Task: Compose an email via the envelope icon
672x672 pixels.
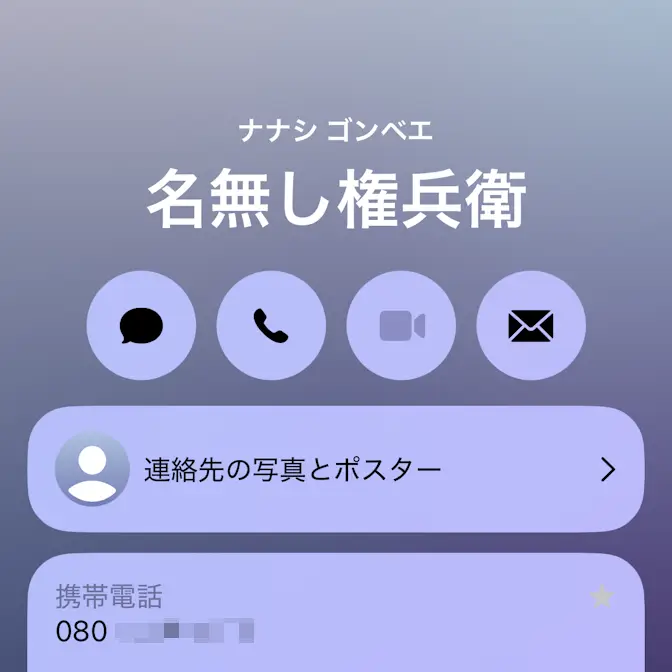Action: 531,326
